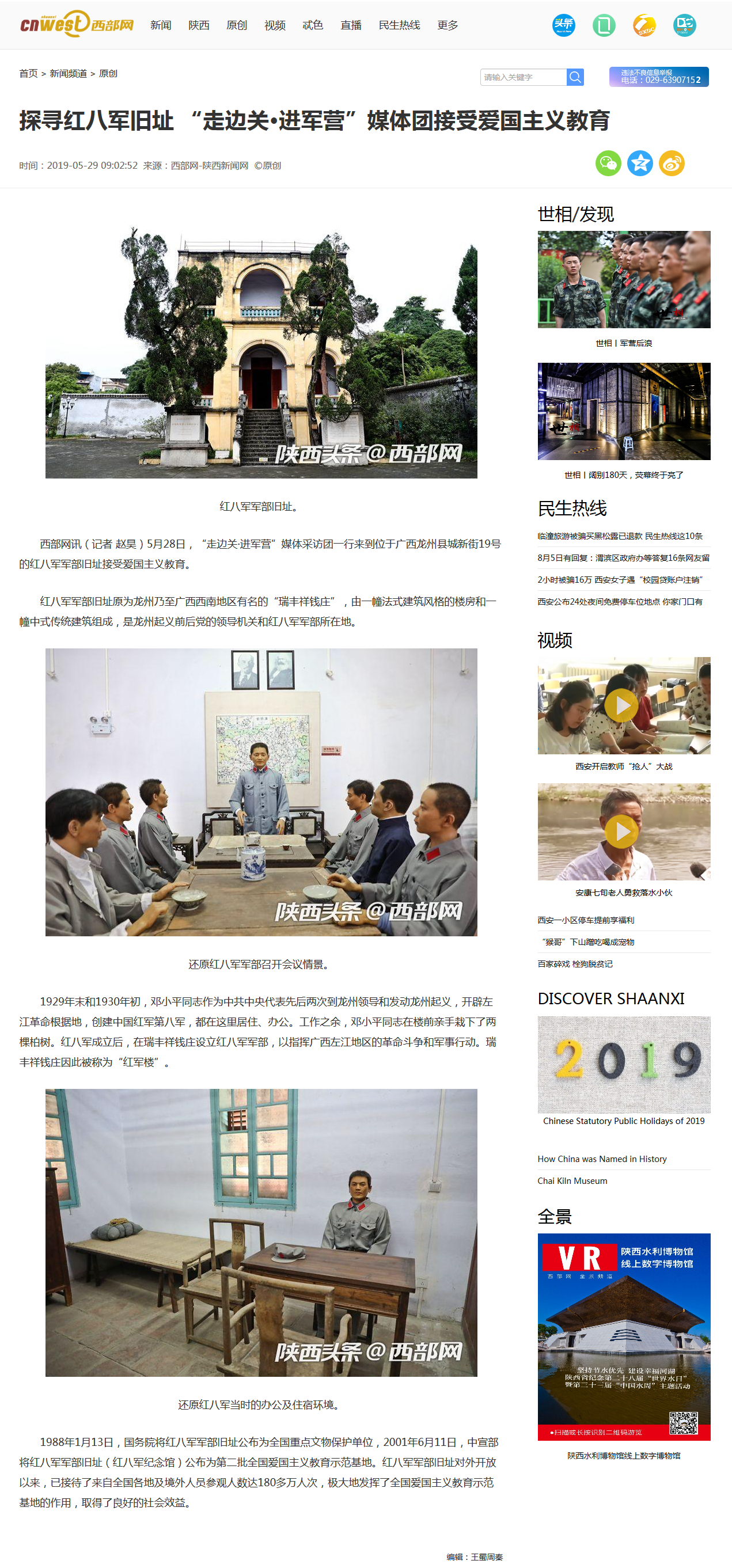The image size is (732, 1568).
Task: Open the Chinese Statutory Public Holidays 2019 card
Action: point(624,1065)
